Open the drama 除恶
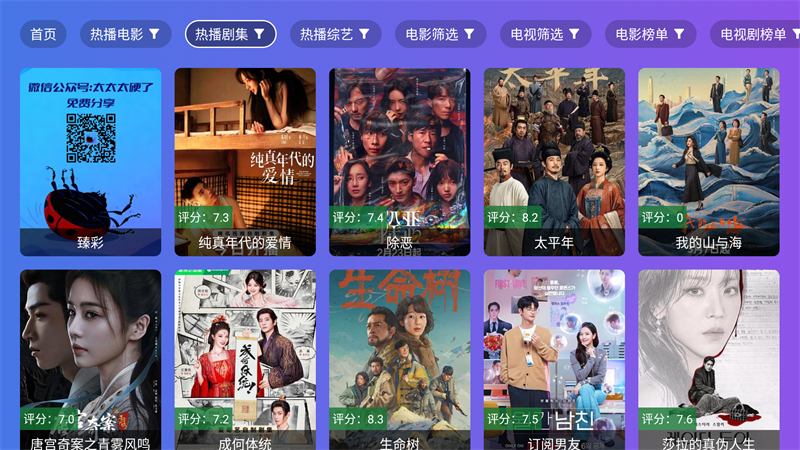The height and width of the screenshot is (450, 800). (400, 160)
